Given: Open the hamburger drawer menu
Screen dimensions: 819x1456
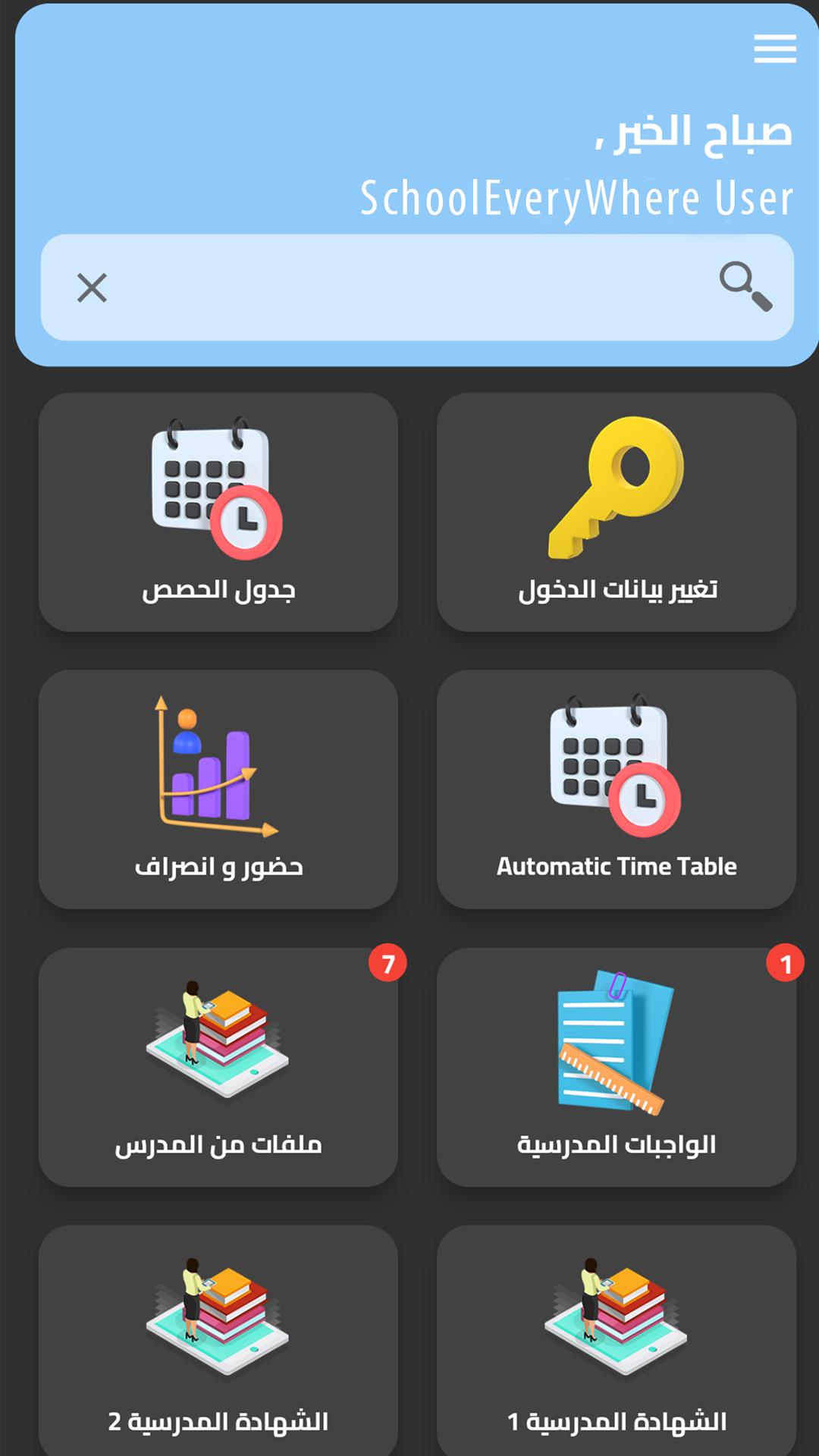Looking at the screenshot, I should tap(774, 49).
